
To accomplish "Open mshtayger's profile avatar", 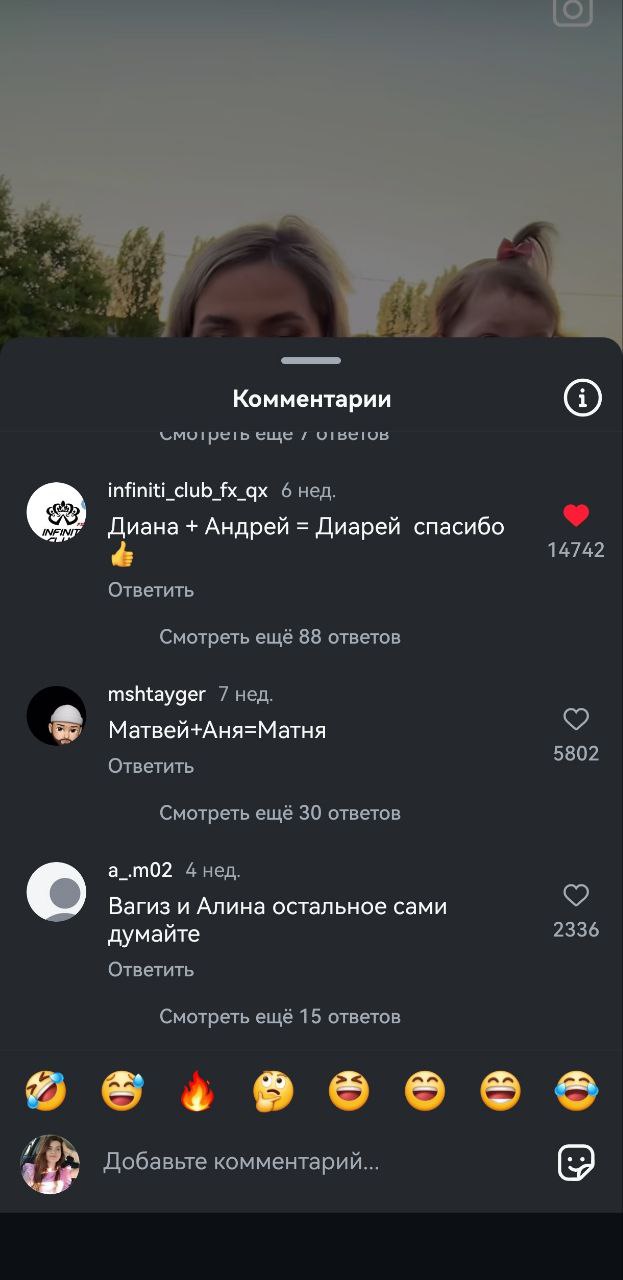I will (x=56, y=716).
